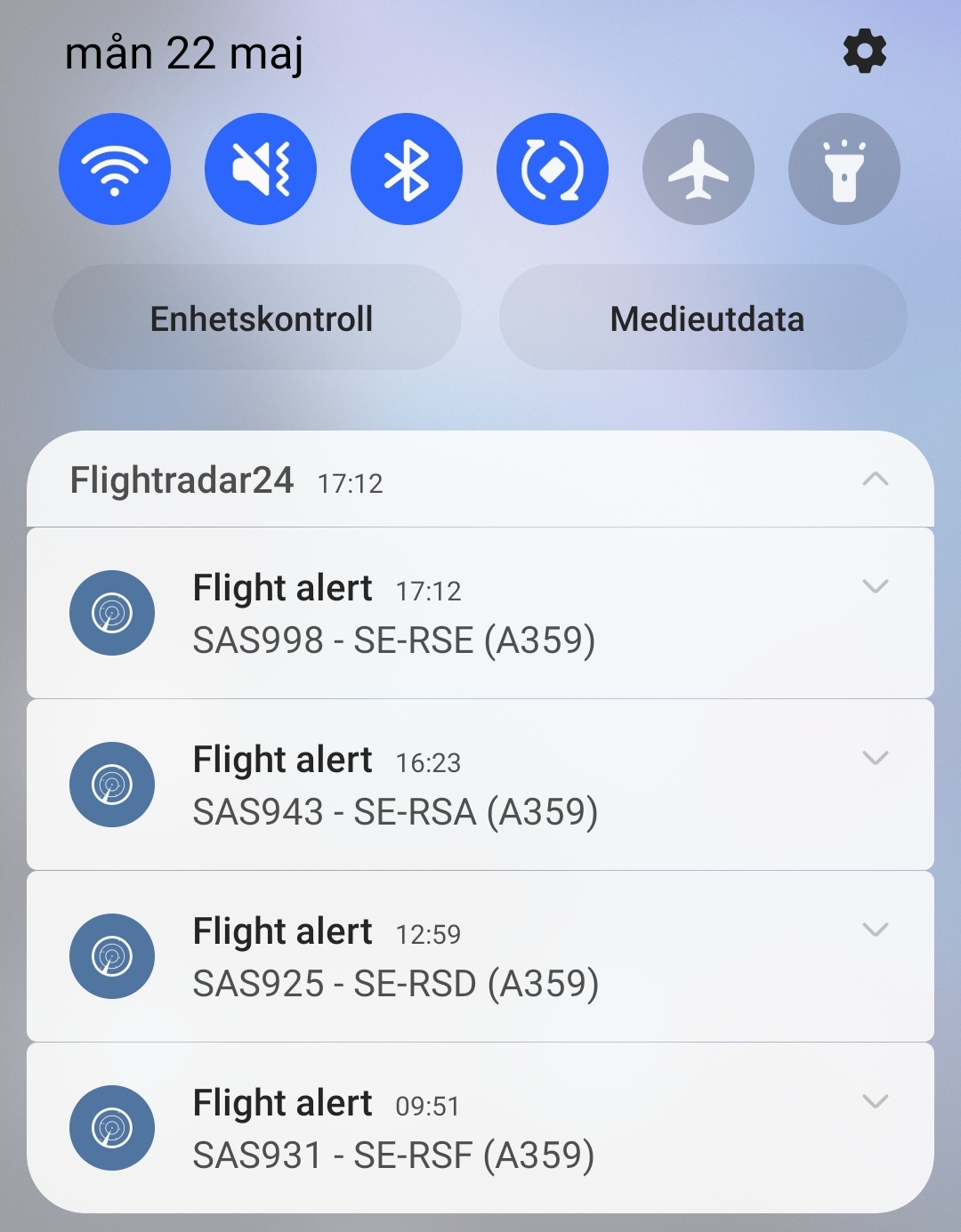
Task: Tap the Flightradar24 icon on SAS931 alert
Action: [x=112, y=1128]
